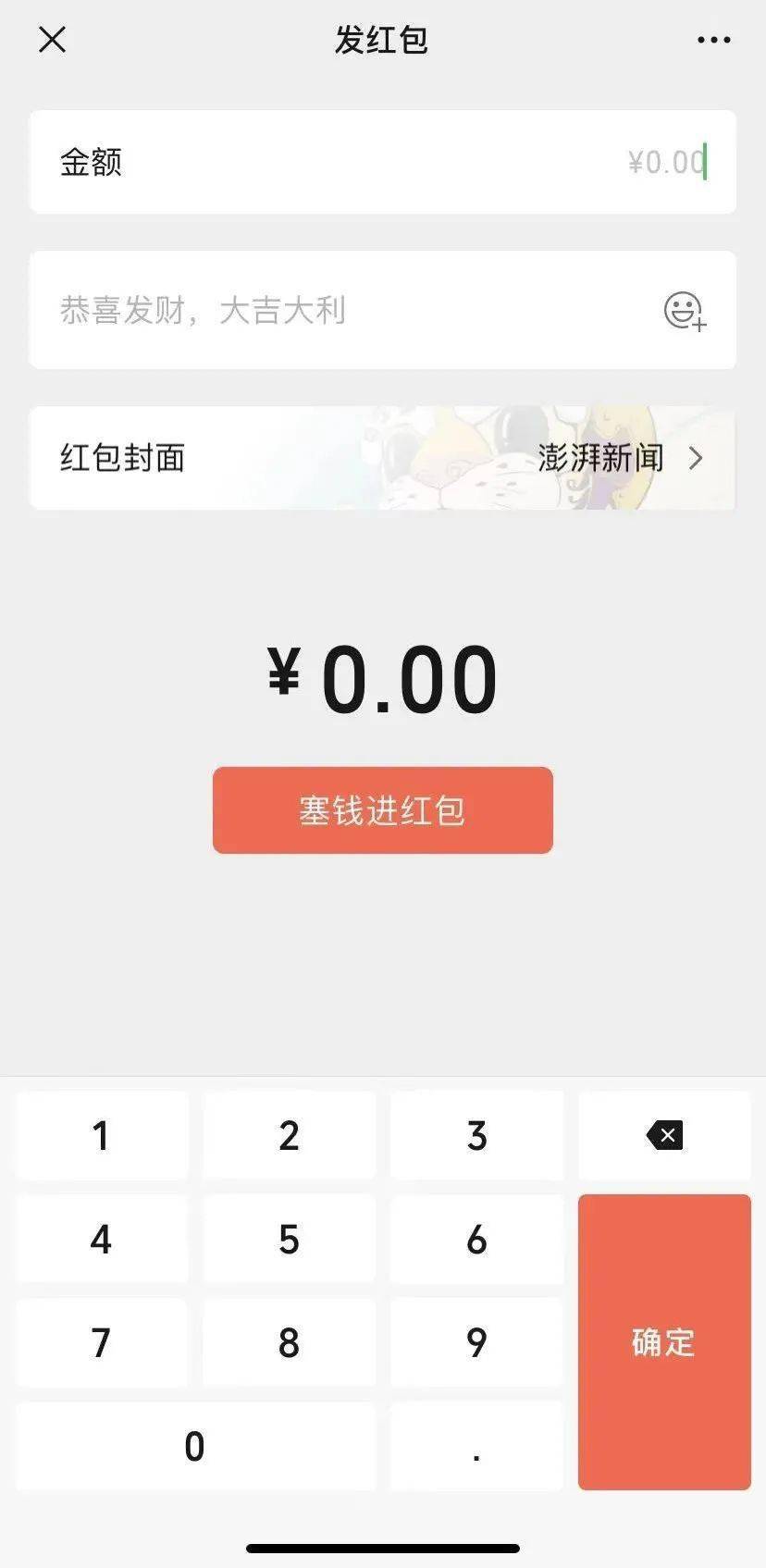Tap the backspace key on the keypad

click(664, 1137)
